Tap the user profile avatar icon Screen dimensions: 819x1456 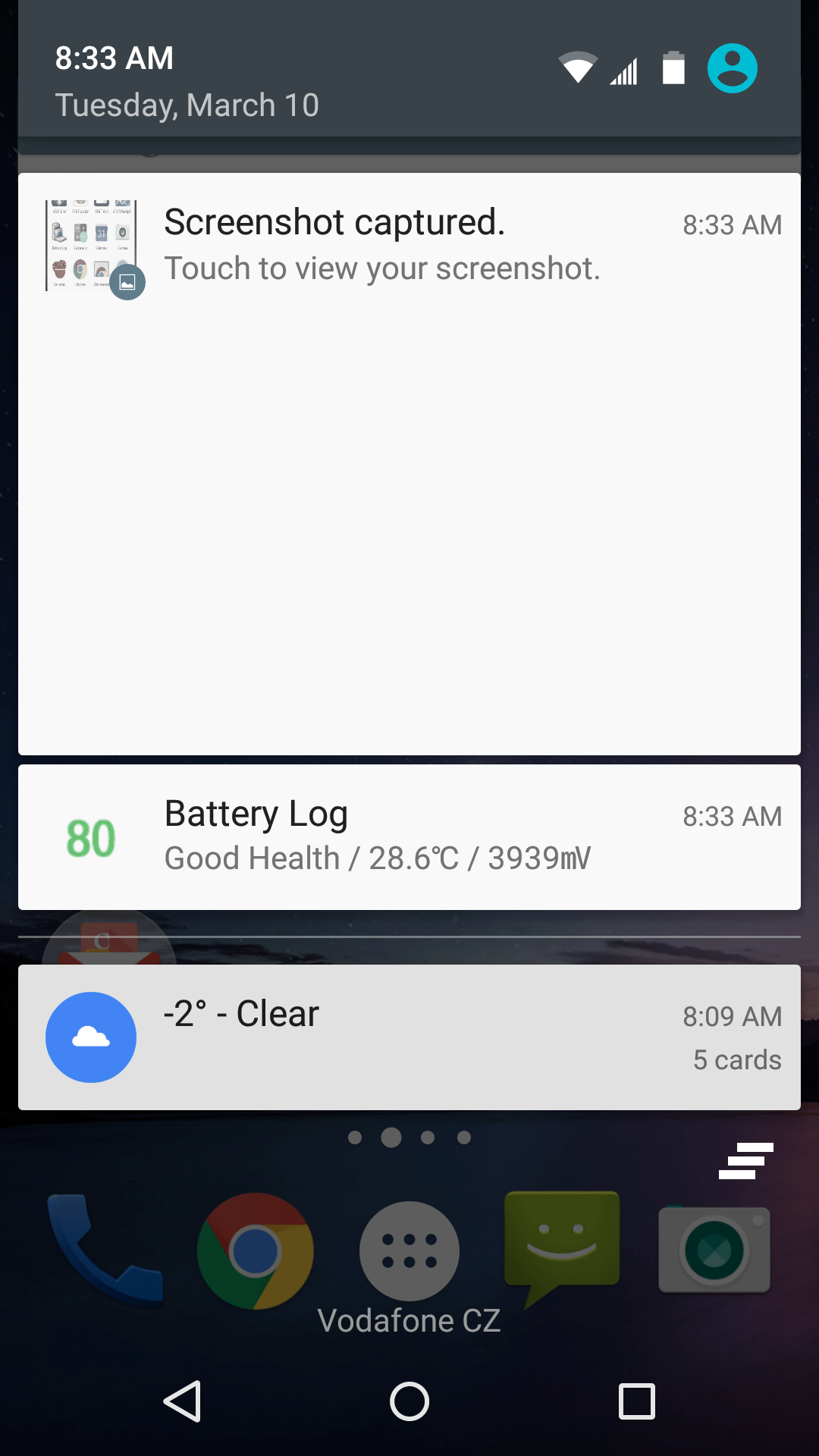click(x=732, y=68)
